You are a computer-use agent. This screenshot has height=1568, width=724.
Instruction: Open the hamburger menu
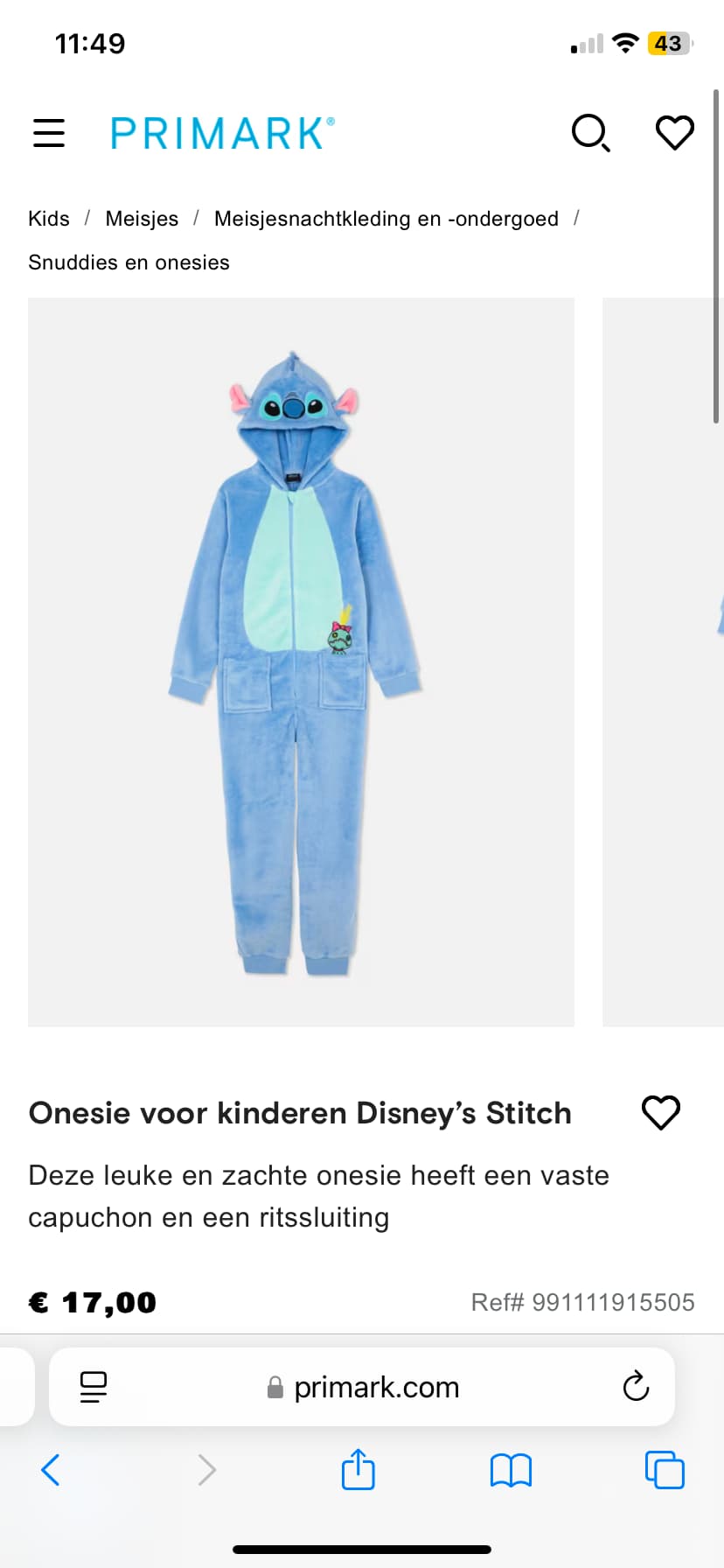point(49,133)
